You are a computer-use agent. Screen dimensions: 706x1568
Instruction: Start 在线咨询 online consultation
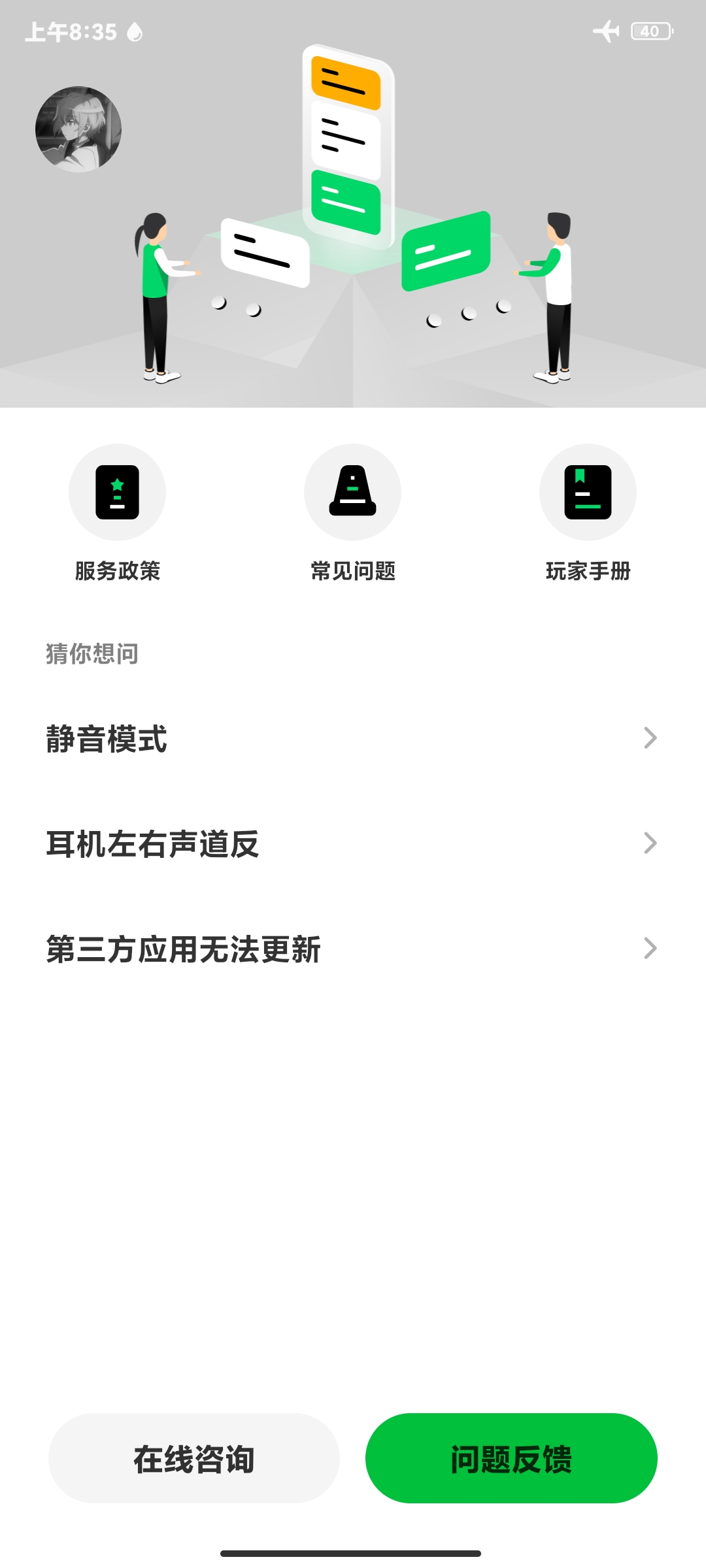point(194,1458)
